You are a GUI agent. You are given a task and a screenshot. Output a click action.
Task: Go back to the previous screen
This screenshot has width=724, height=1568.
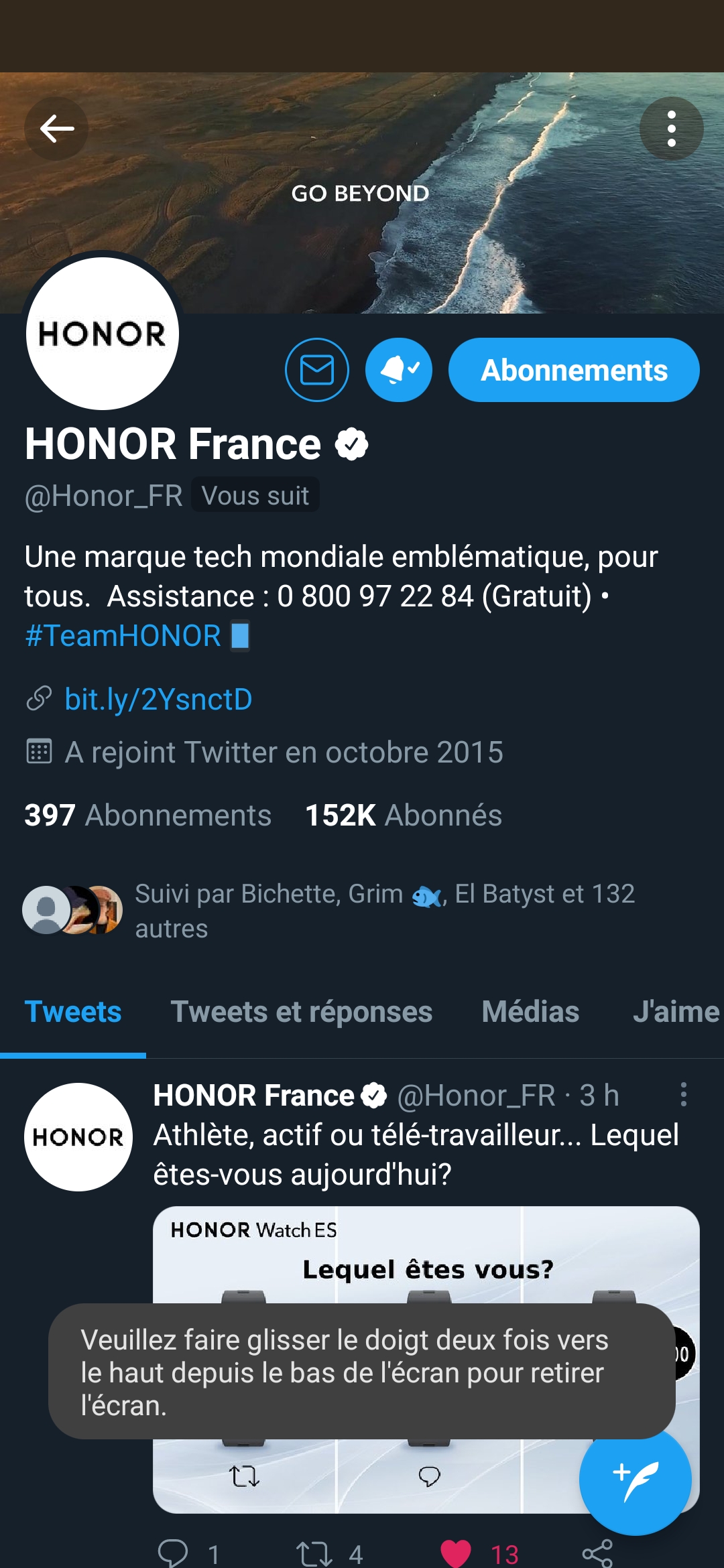[56, 129]
